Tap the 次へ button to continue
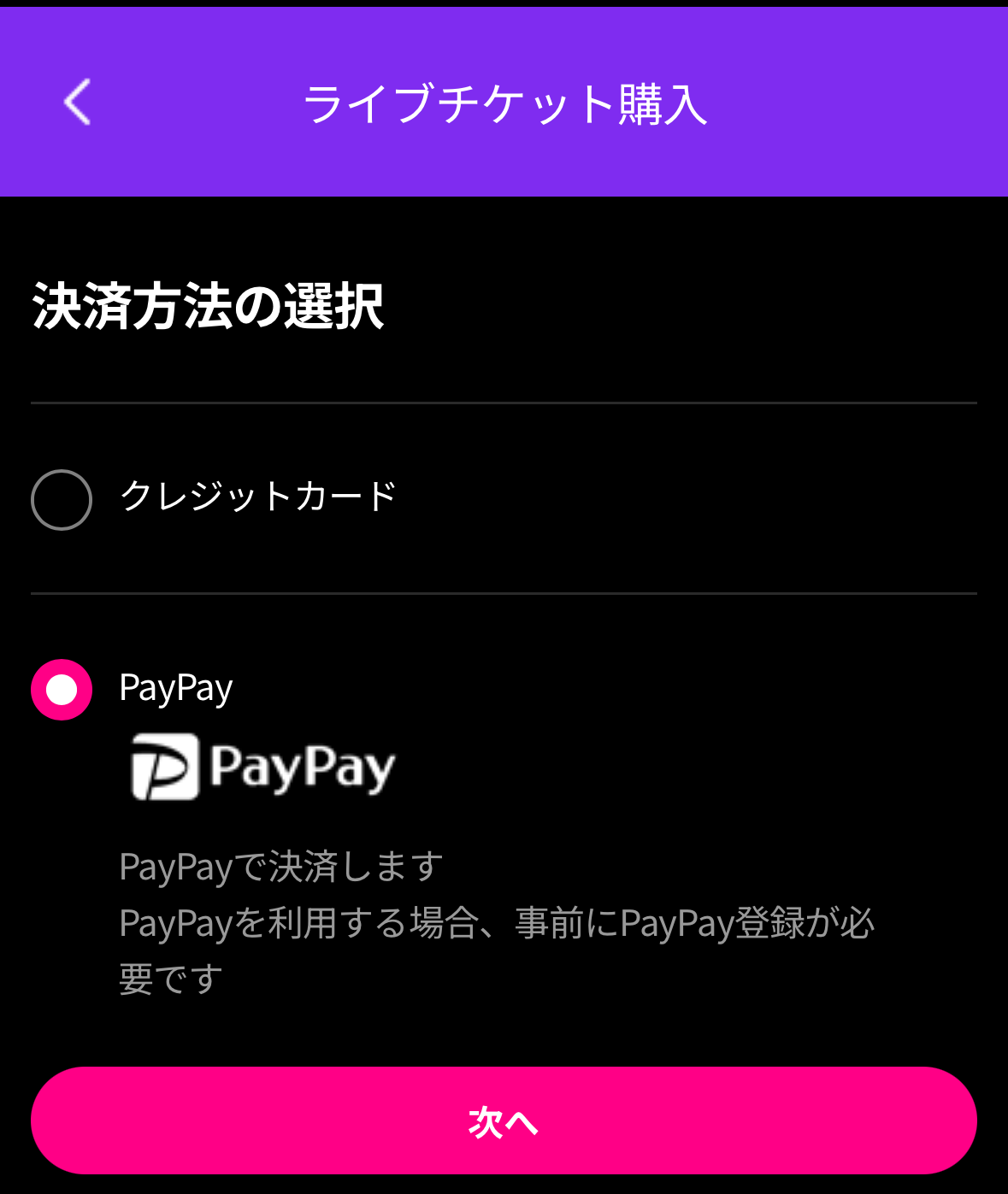 pyautogui.click(x=504, y=1120)
